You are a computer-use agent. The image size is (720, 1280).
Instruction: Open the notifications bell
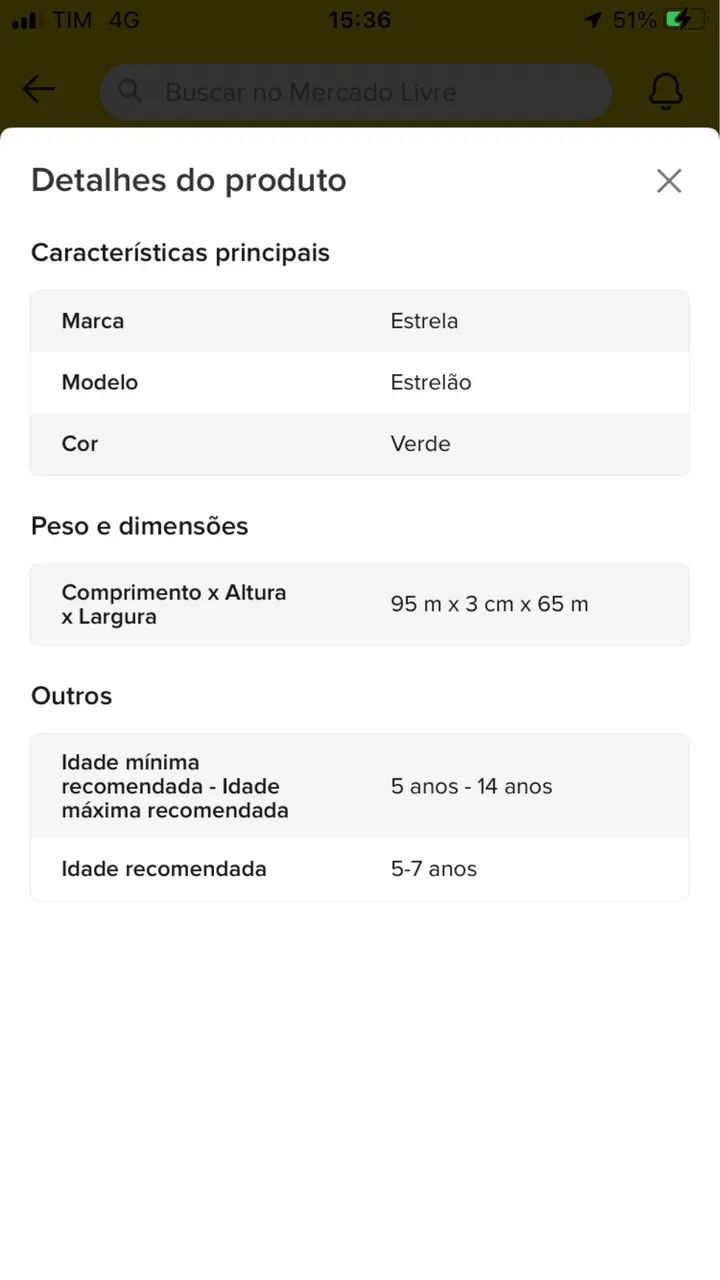(x=666, y=91)
